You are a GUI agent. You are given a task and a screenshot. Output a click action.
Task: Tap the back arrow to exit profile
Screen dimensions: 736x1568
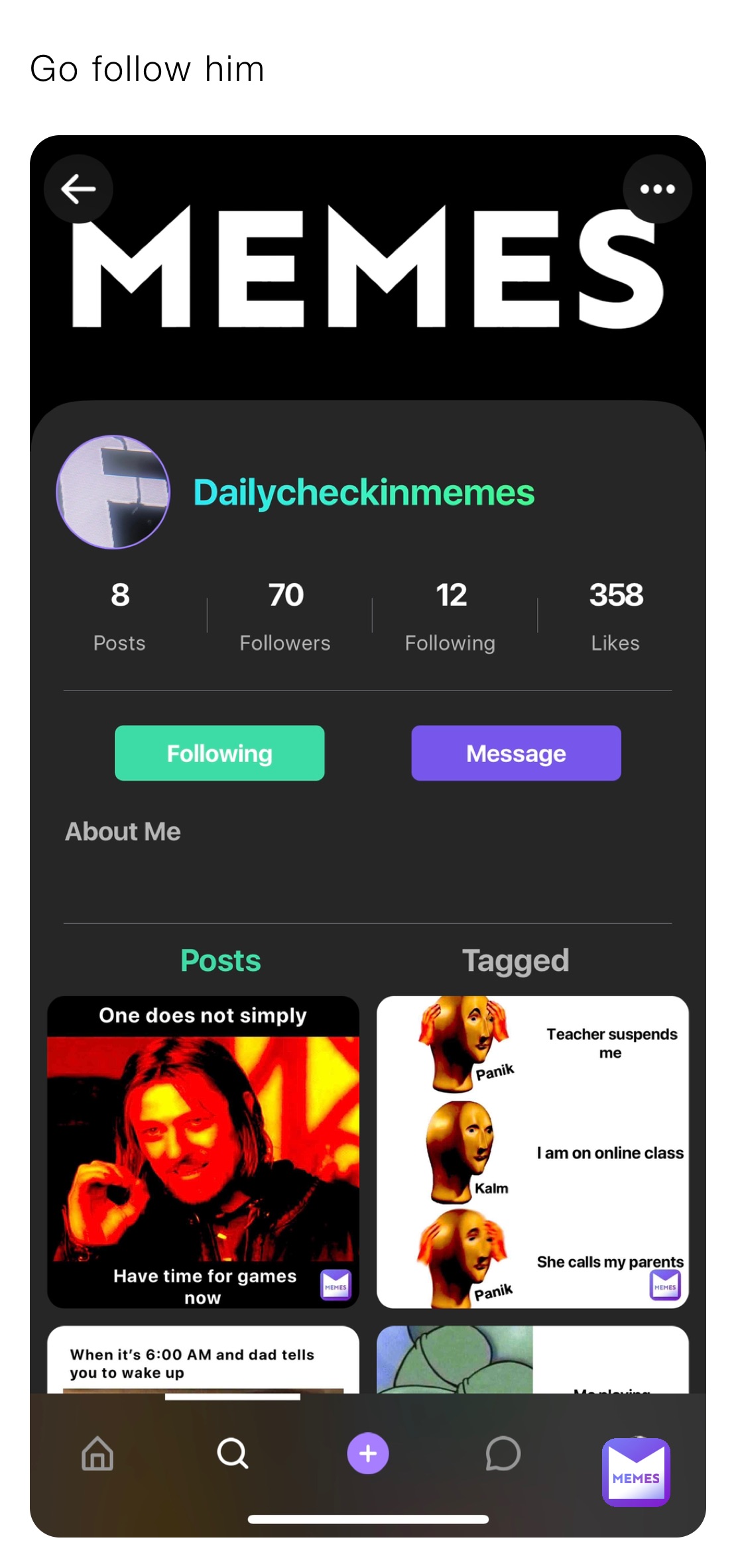point(79,189)
